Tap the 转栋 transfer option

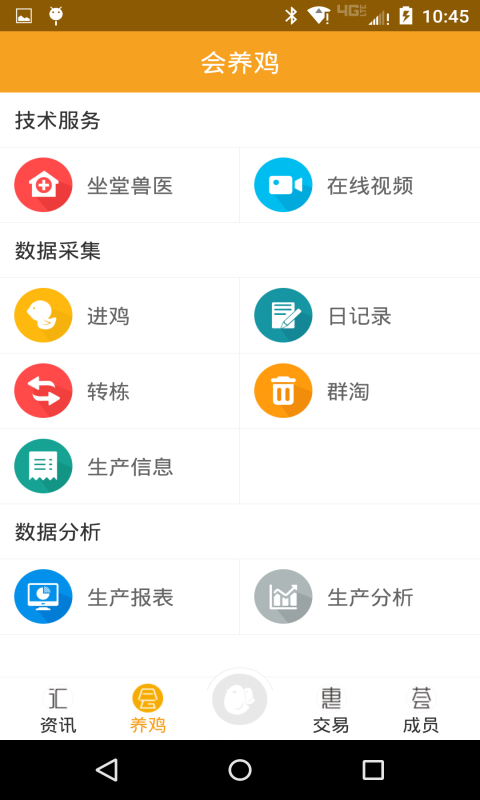(119, 391)
